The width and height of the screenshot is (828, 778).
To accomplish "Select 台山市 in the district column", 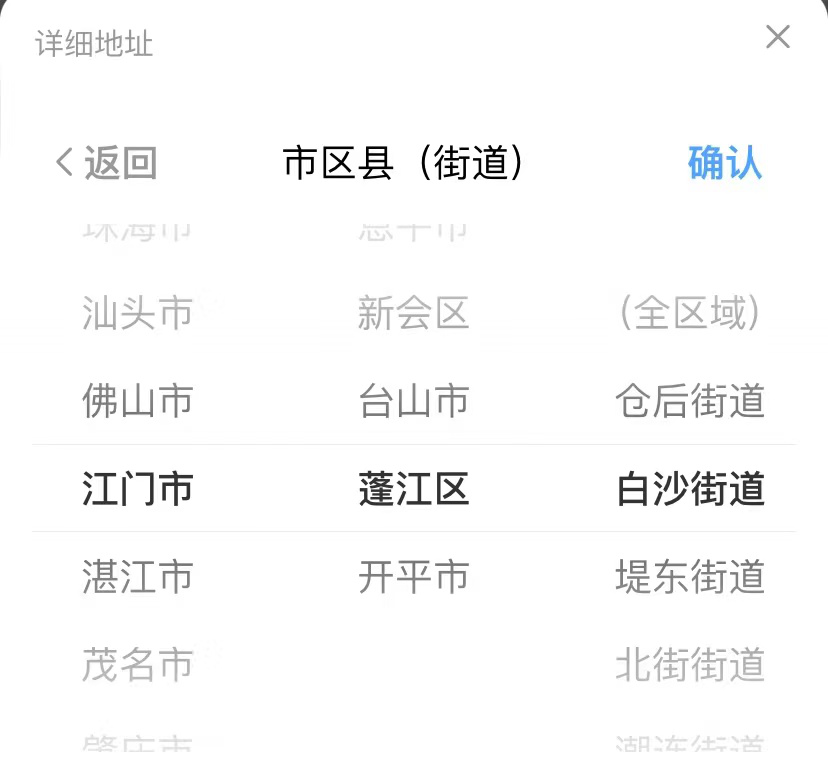I will [x=413, y=402].
